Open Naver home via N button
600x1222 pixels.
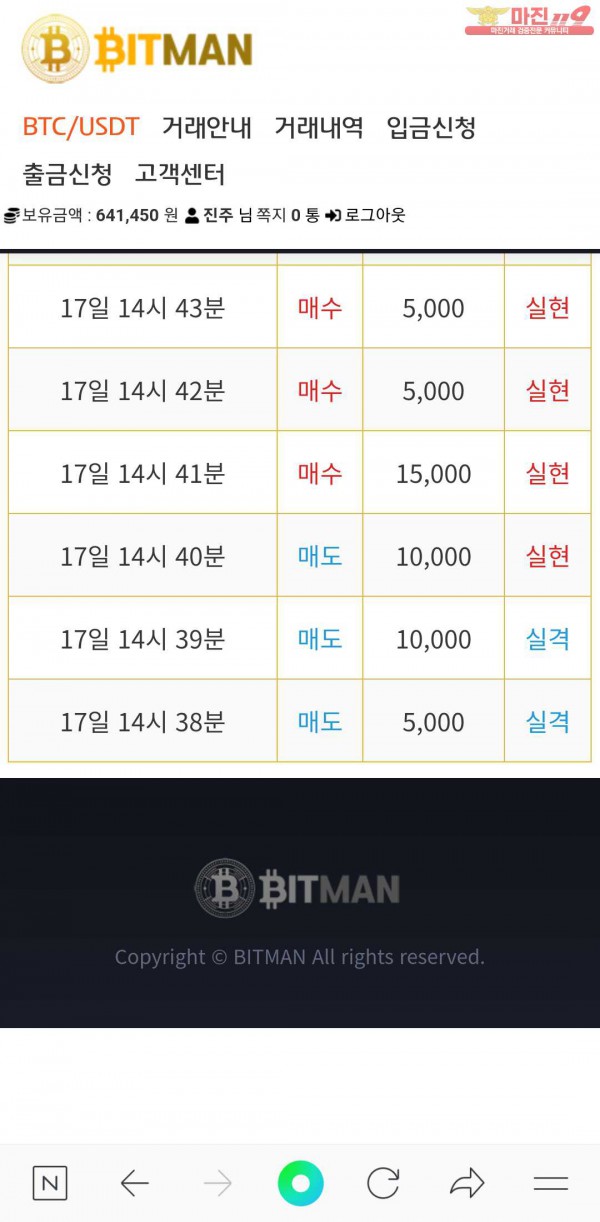coord(50,1184)
